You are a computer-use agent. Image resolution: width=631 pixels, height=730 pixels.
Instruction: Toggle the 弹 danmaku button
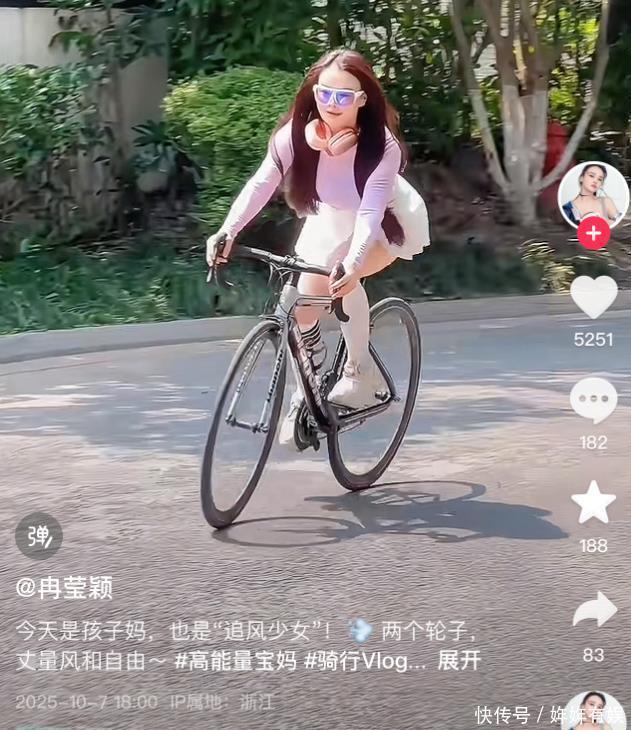(x=39, y=535)
